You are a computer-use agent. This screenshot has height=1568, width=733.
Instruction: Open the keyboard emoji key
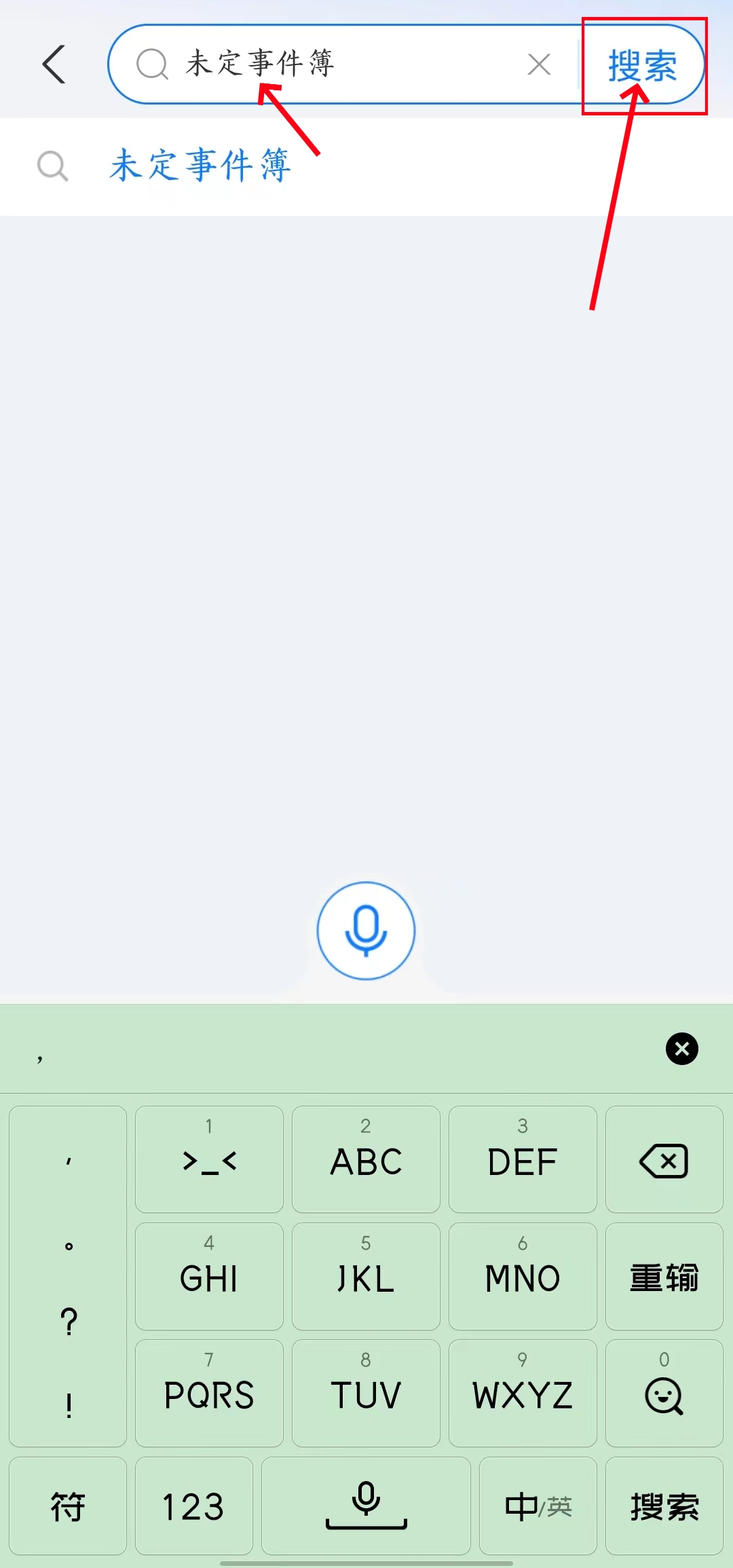[x=664, y=1394]
